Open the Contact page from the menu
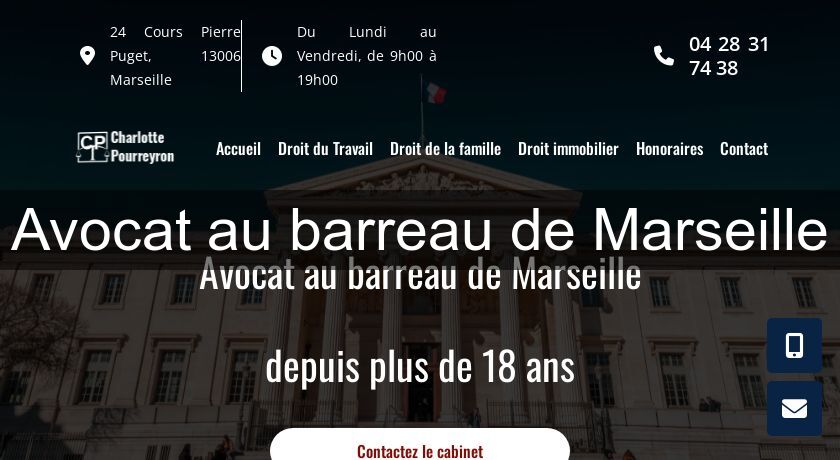Screen dimensions: 840x460 [744, 148]
